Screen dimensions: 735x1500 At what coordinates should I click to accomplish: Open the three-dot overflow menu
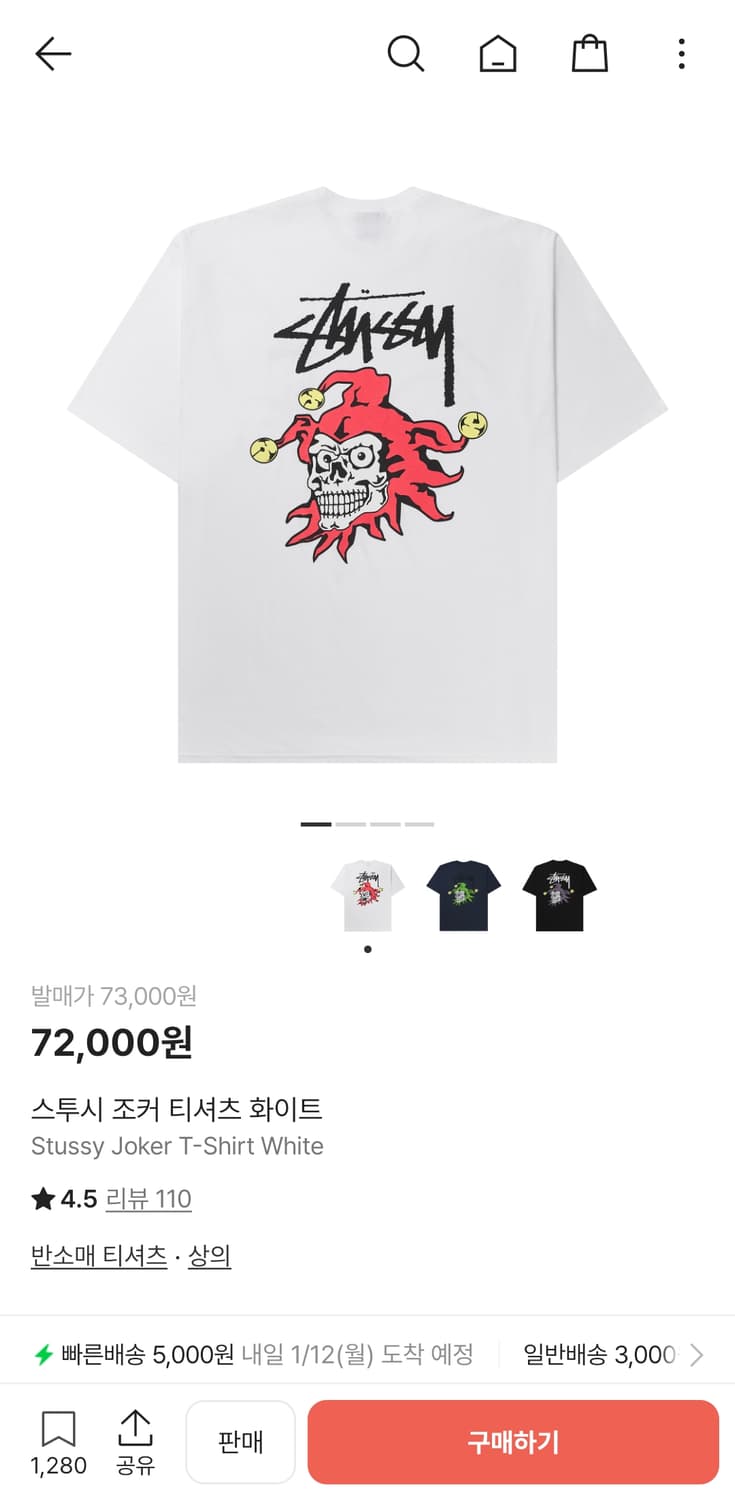(681, 54)
